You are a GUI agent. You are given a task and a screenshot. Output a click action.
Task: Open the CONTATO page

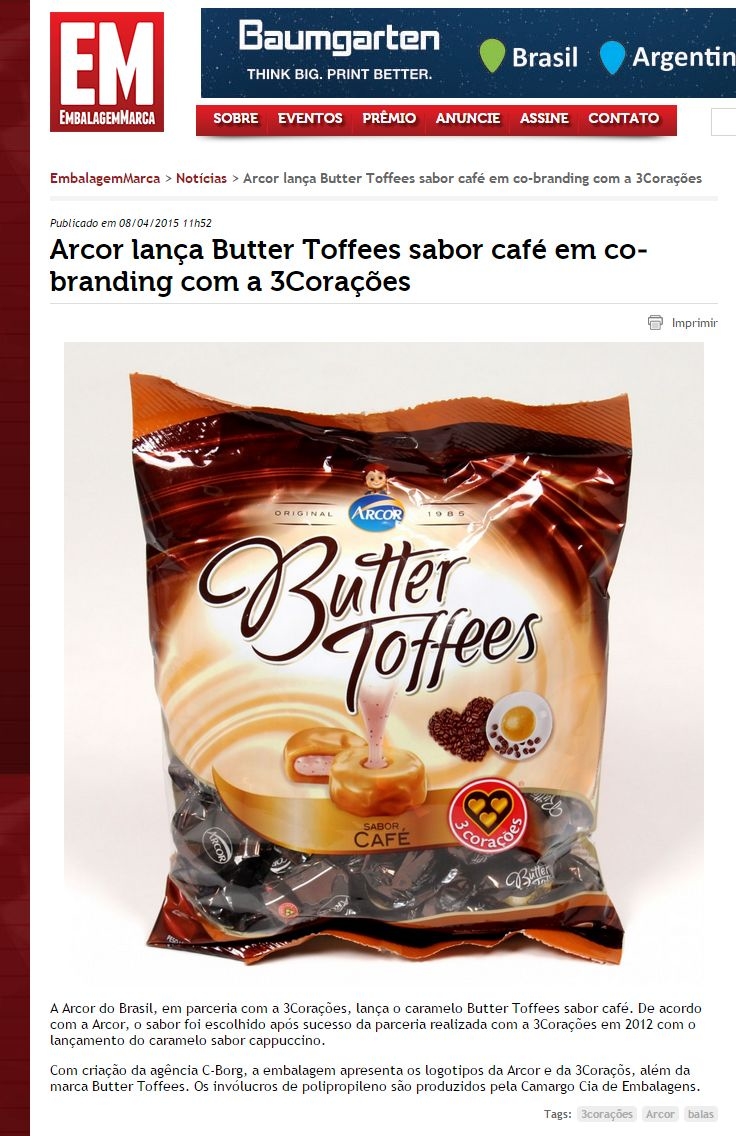(624, 118)
